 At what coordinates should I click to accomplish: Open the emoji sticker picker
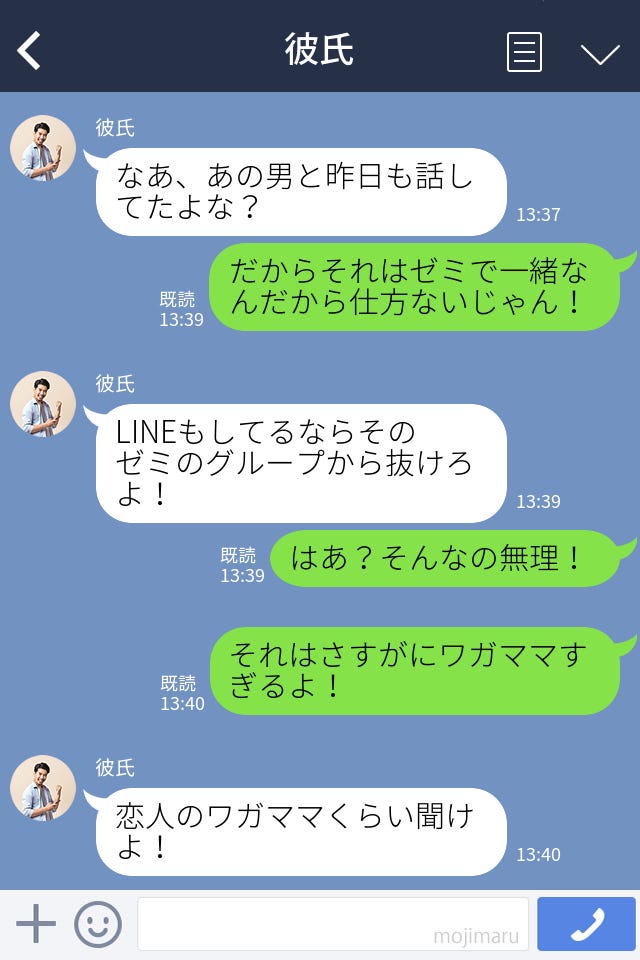coord(98,924)
